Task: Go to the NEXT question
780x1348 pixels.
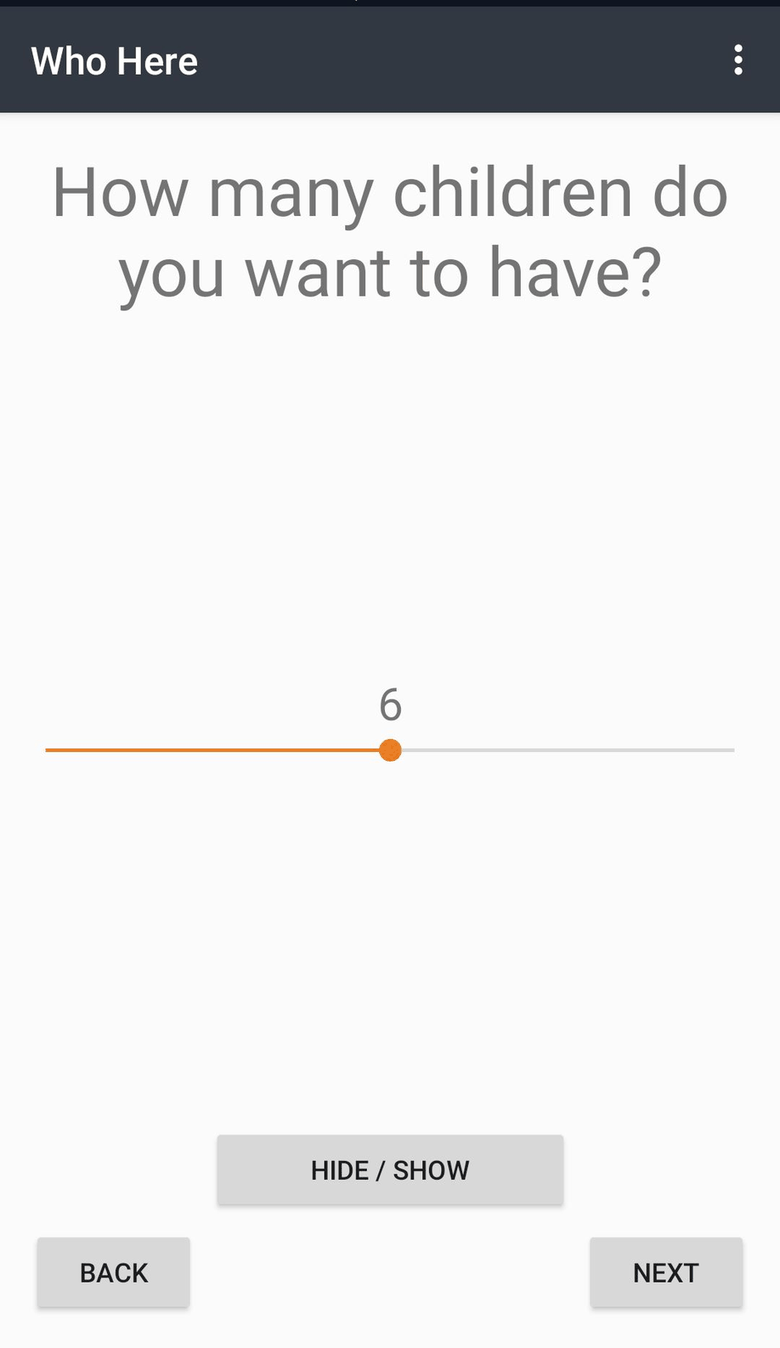Action: click(x=666, y=1273)
